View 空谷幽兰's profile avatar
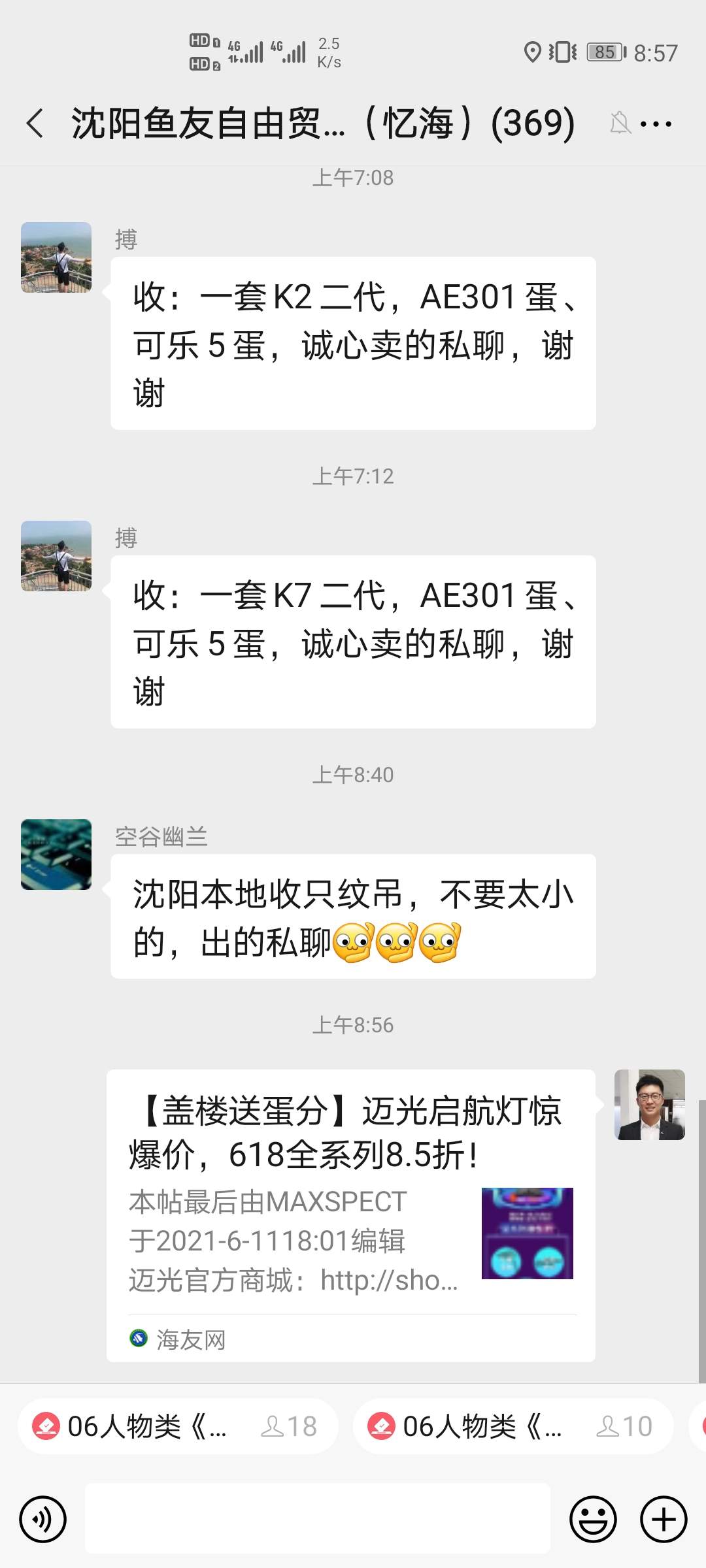Screen dimensions: 706x1568 pyautogui.click(x=56, y=855)
